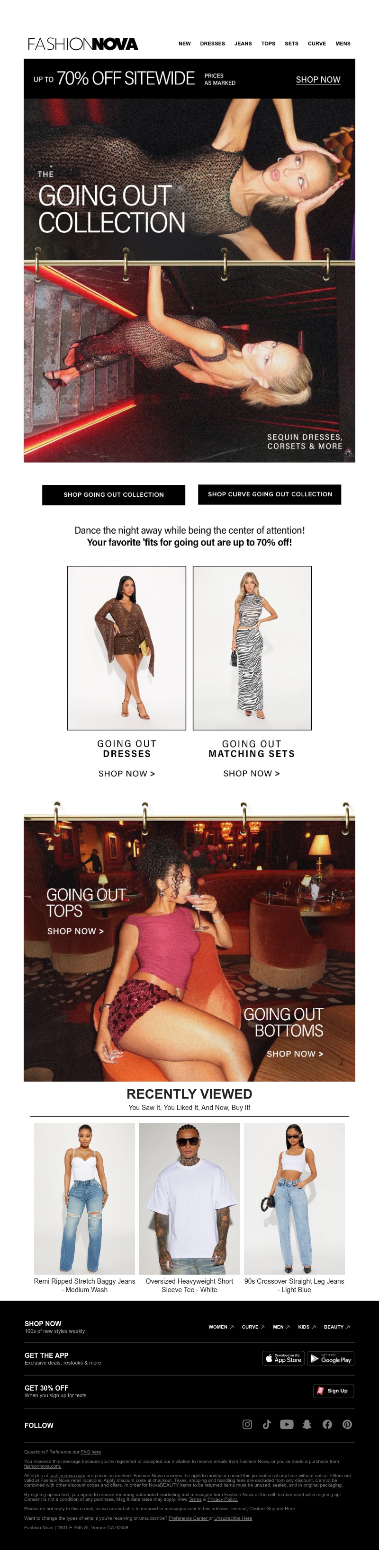Open Shop Curve Going Out Collection button
Viewport: 379px width, 1568px height.
tap(269, 494)
